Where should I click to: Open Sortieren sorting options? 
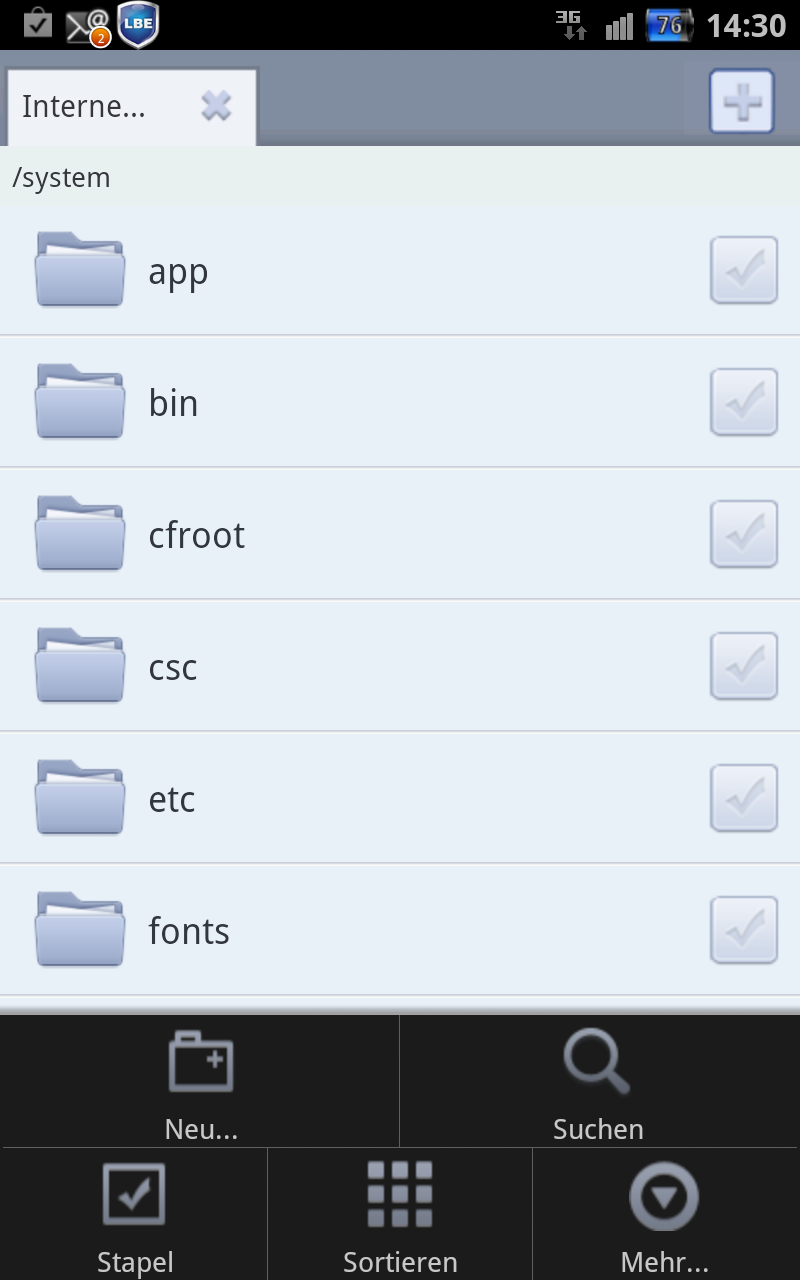click(400, 1214)
